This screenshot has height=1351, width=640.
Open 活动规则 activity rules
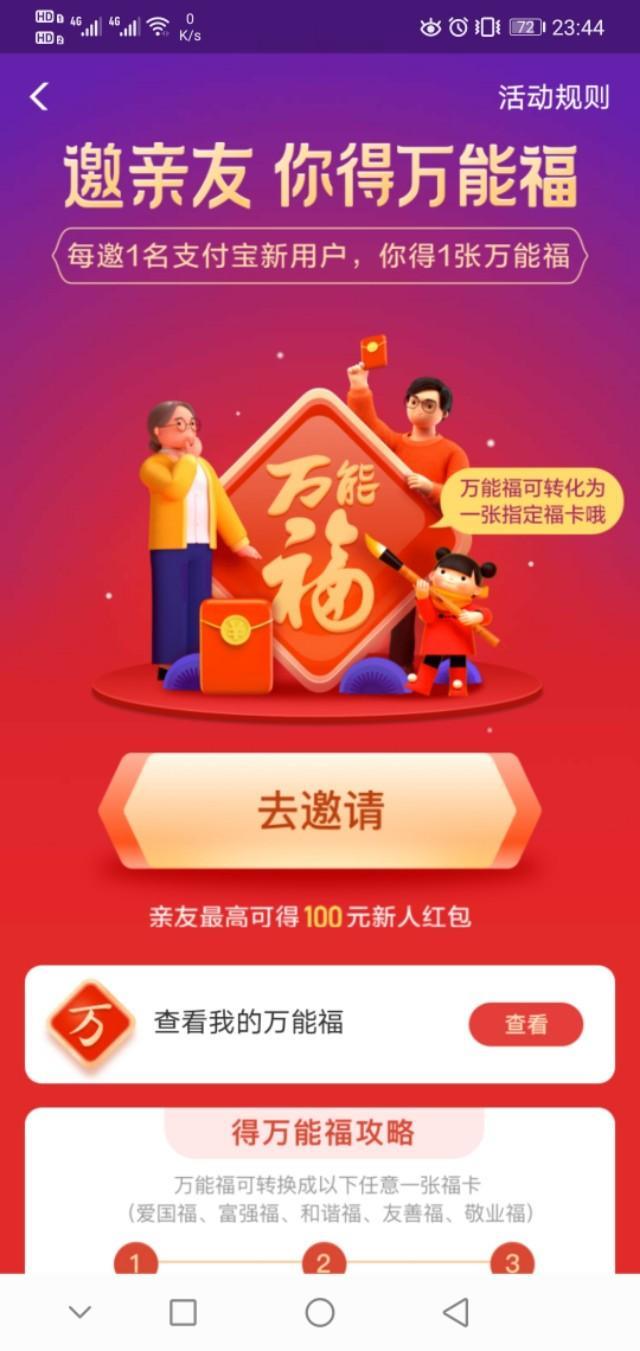(x=553, y=97)
